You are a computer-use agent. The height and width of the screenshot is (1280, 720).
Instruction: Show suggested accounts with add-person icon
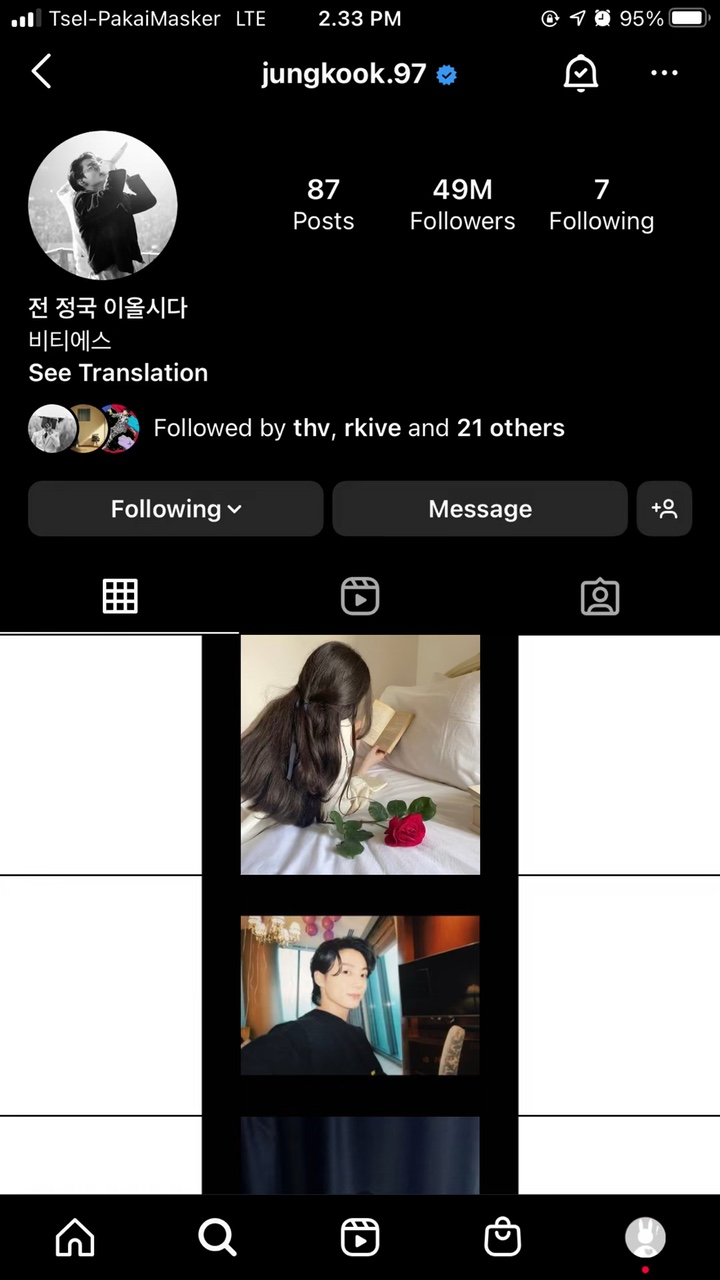coord(664,509)
